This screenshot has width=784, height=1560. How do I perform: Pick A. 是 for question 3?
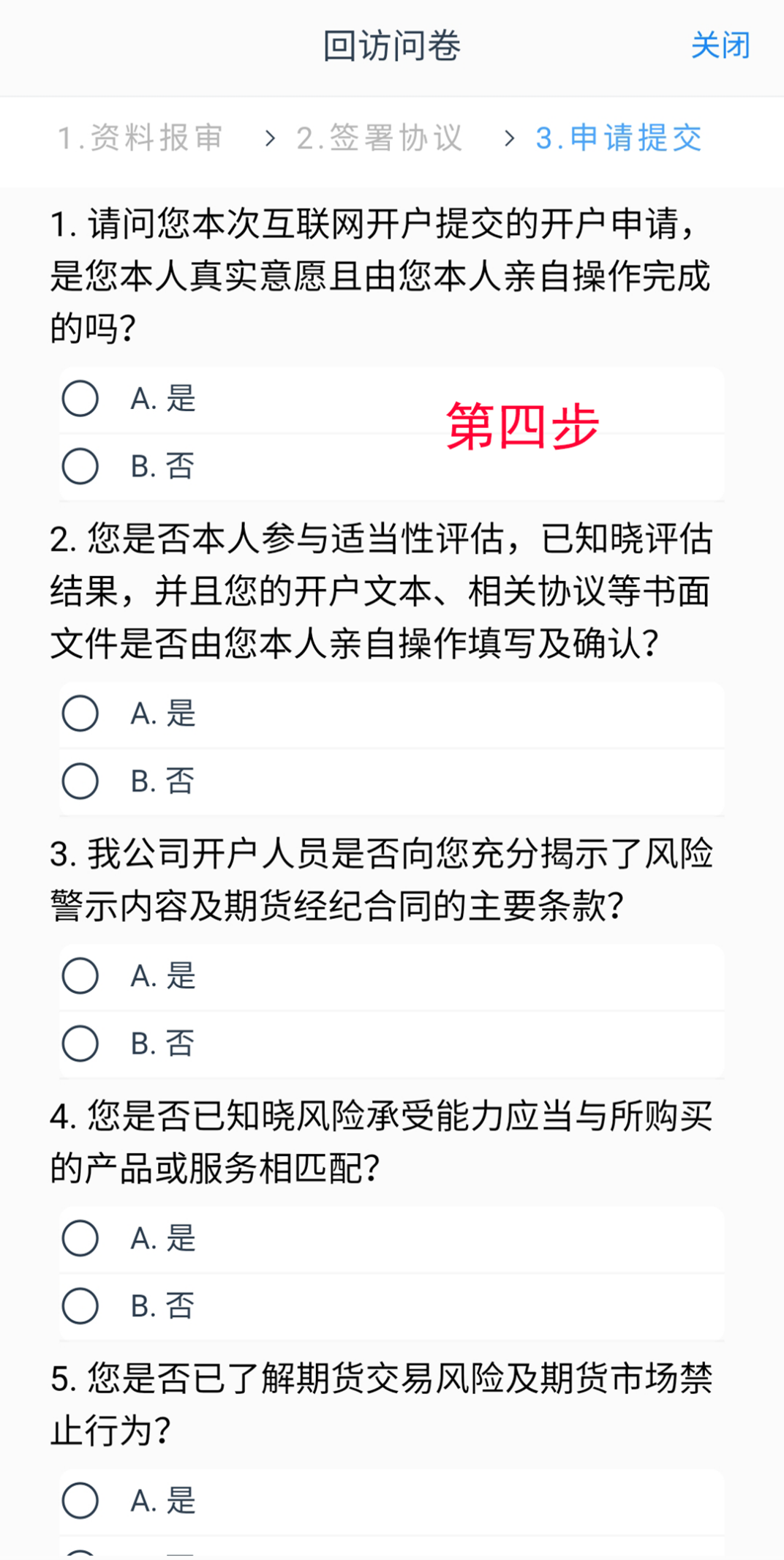click(392, 977)
